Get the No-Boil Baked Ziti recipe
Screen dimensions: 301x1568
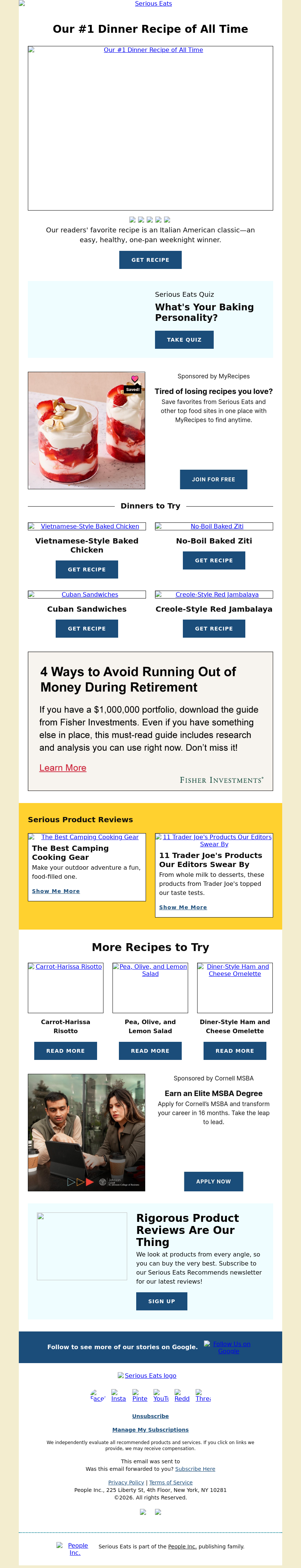coord(213,560)
